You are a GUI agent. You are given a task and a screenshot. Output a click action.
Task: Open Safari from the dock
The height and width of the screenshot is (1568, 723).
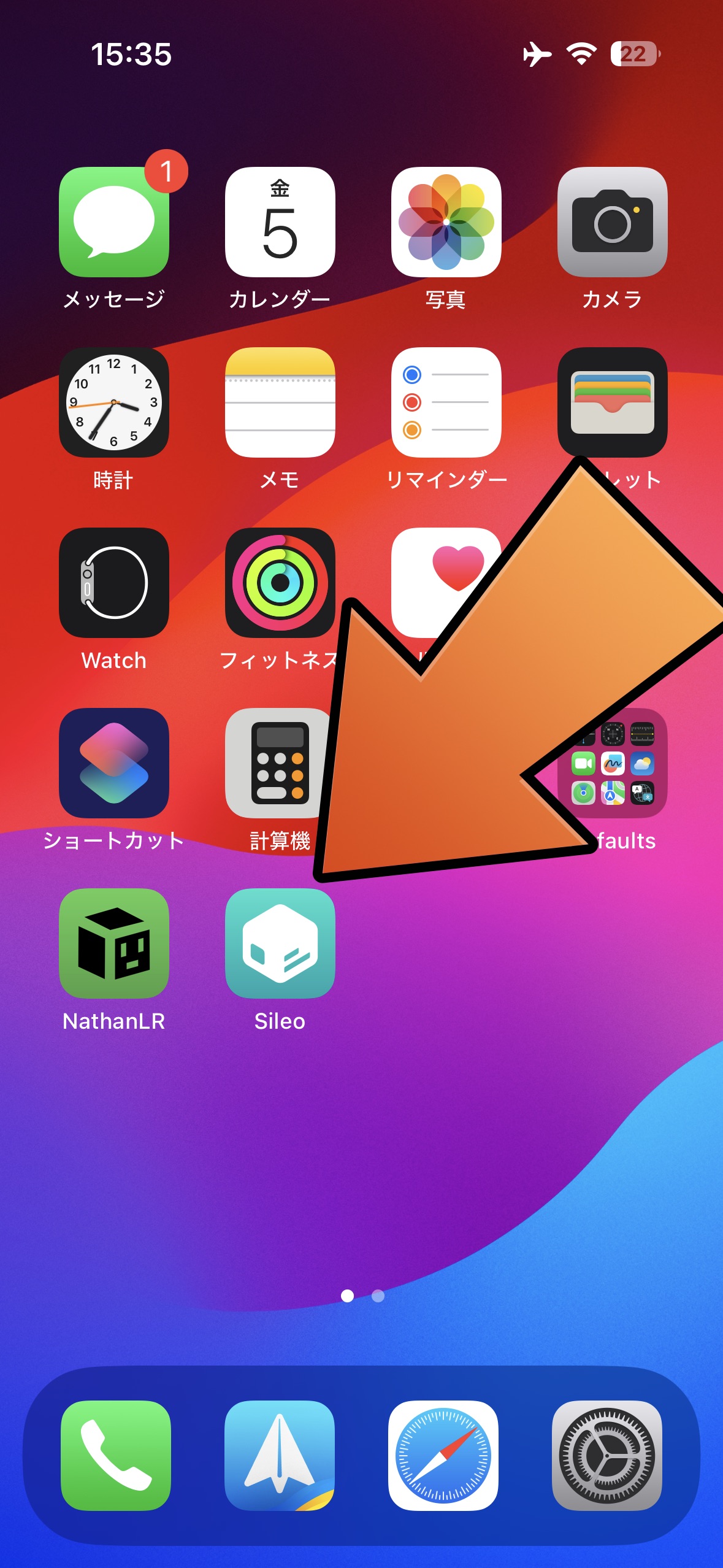443,1455
